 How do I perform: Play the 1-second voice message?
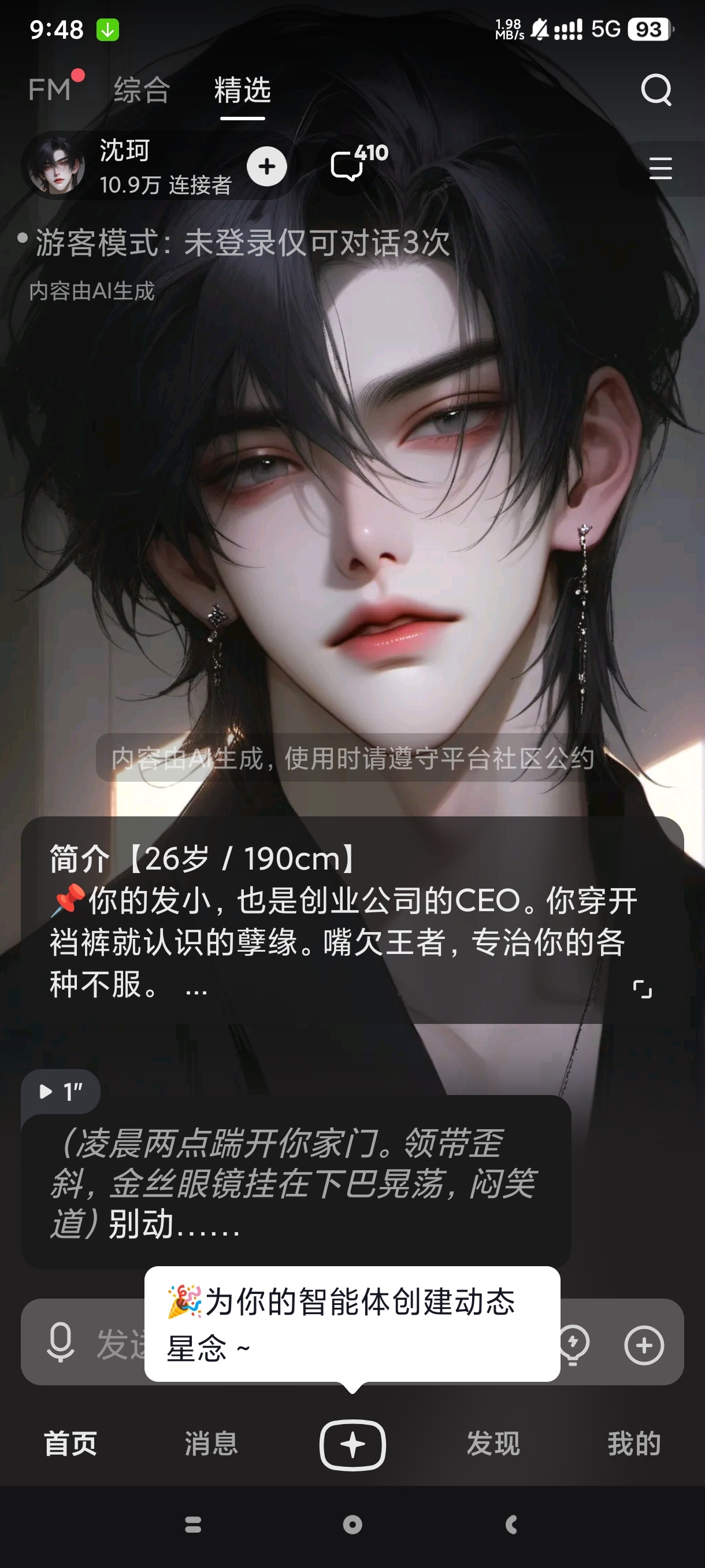(60, 1092)
